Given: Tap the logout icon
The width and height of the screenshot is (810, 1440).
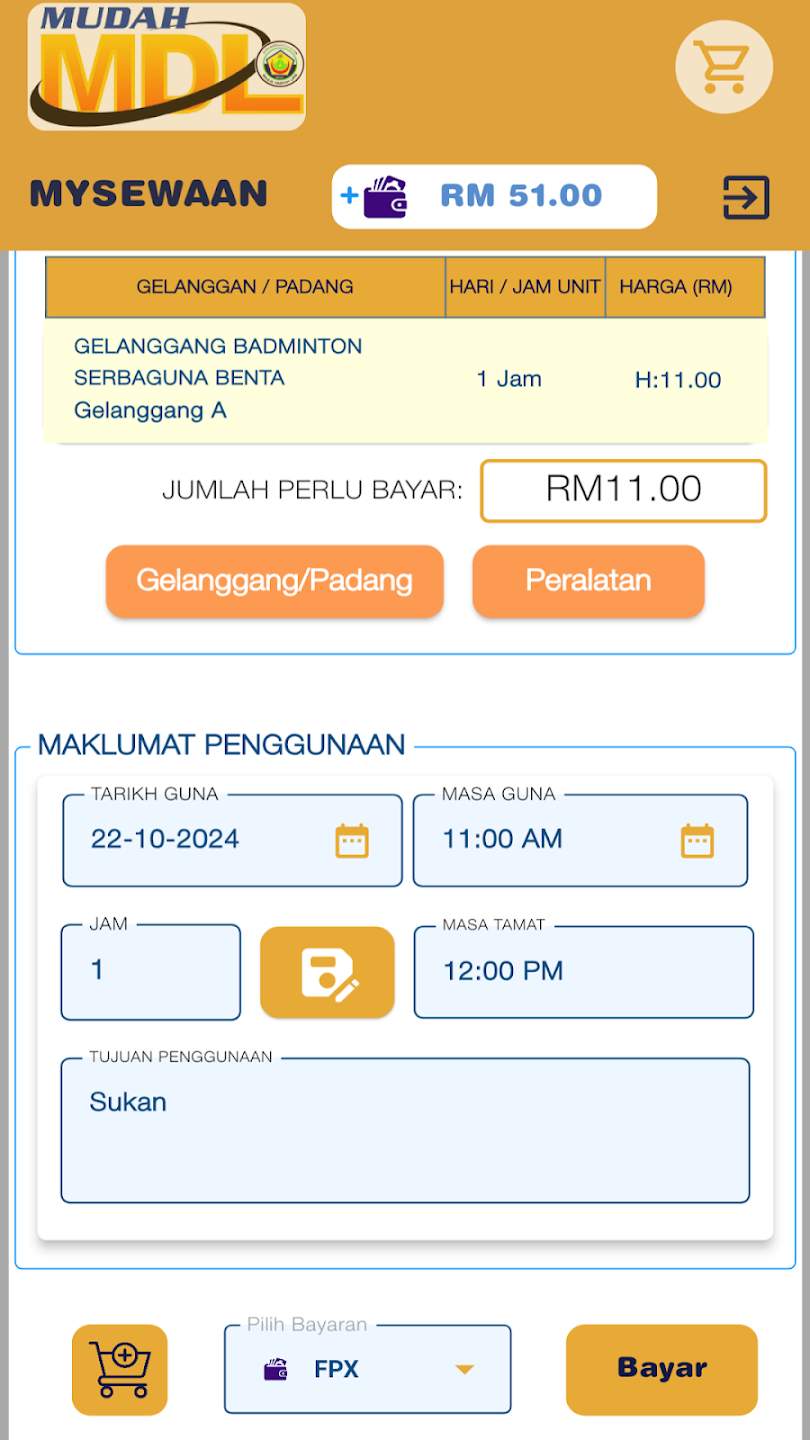Looking at the screenshot, I should 746,197.
